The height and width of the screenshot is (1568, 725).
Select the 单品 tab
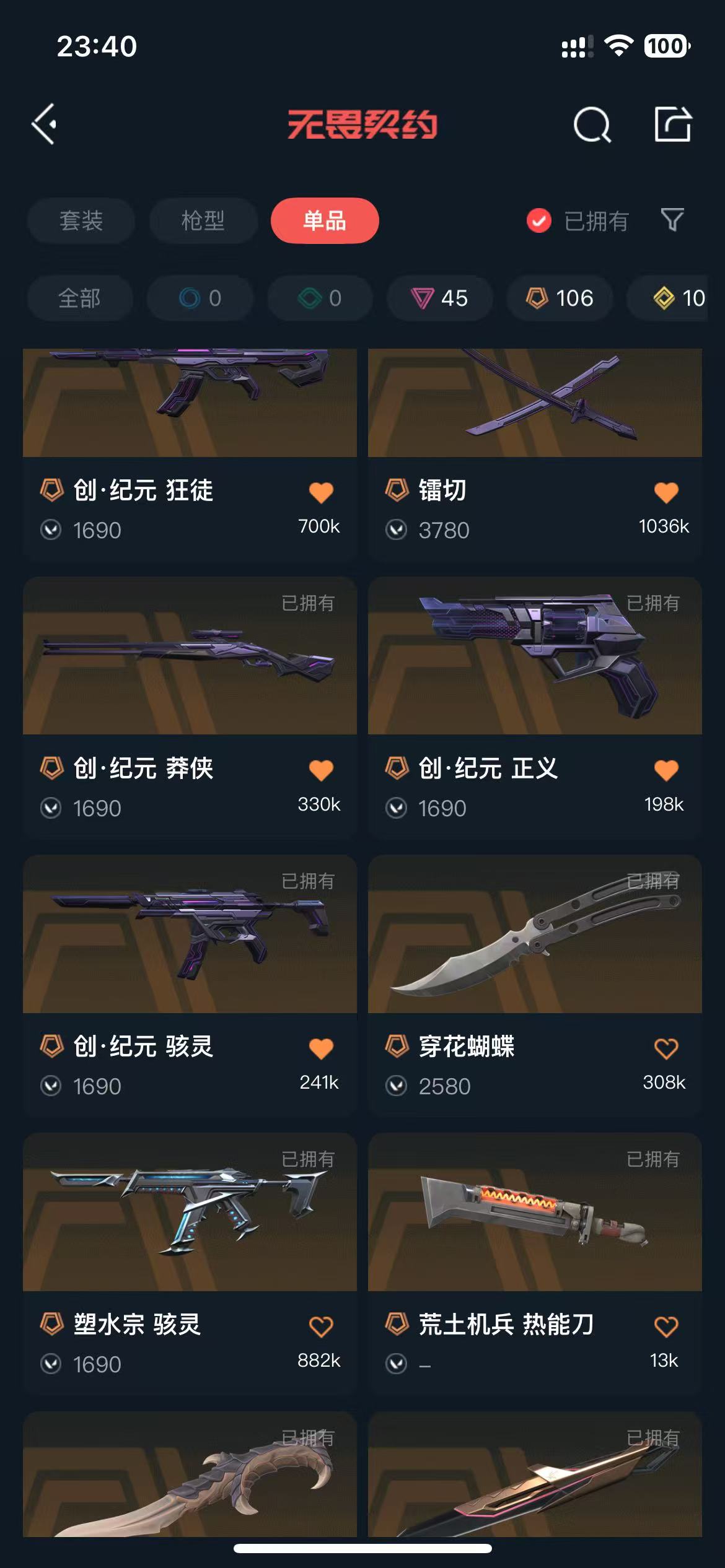(325, 221)
